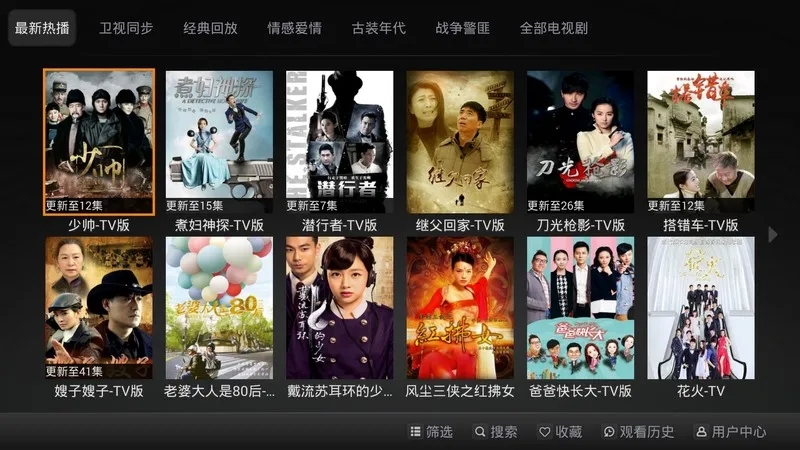Image resolution: width=800 pixels, height=450 pixels.
Task: Select the 情感爱情 category tab
Action: (294, 28)
